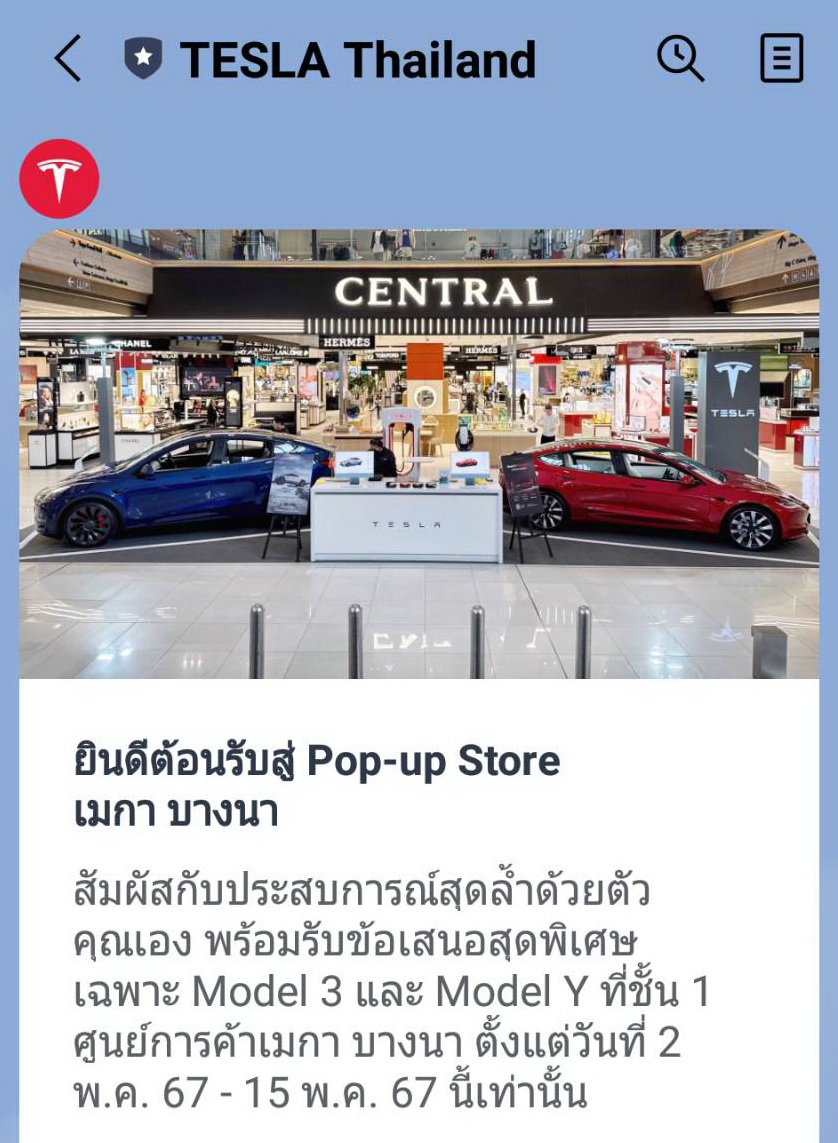Go back from TESLA Thailand chat
Viewport: 838px width, 1143px height.
click(x=67, y=59)
